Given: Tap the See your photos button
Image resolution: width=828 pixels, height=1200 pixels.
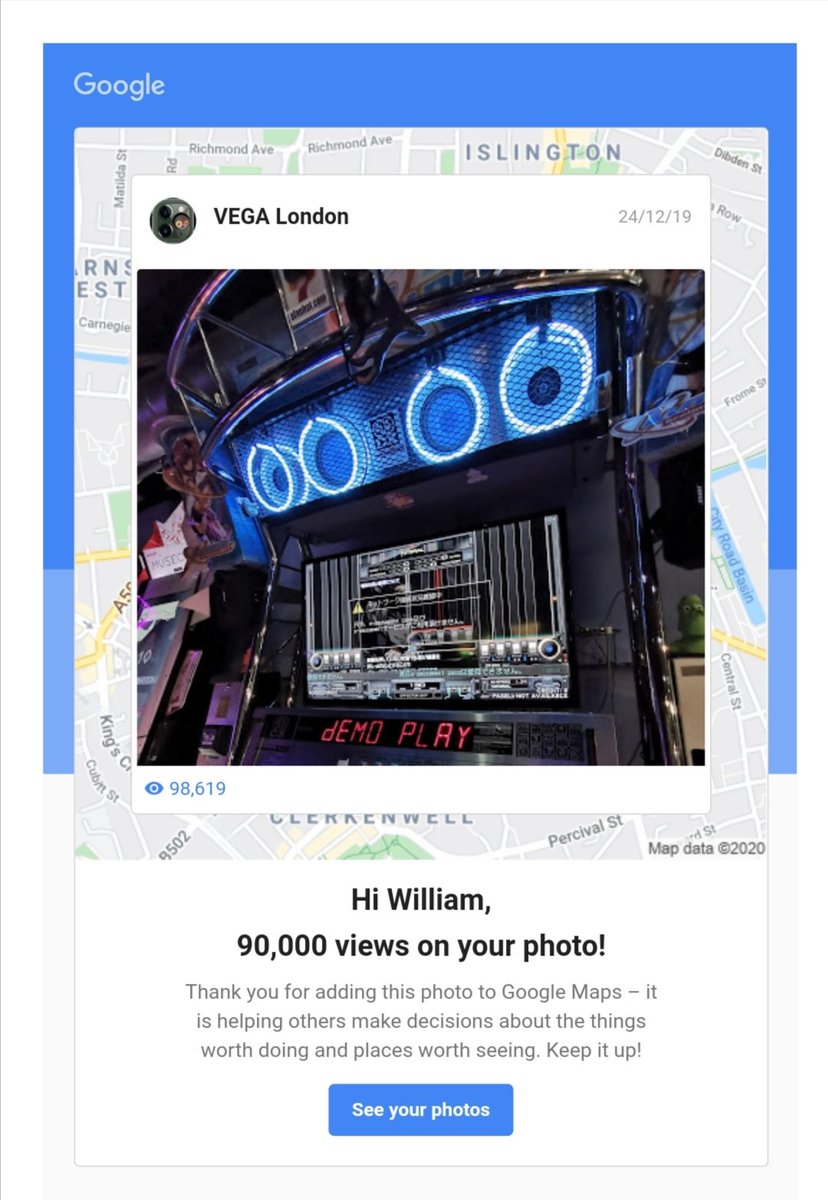Looking at the screenshot, I should (x=420, y=1110).
